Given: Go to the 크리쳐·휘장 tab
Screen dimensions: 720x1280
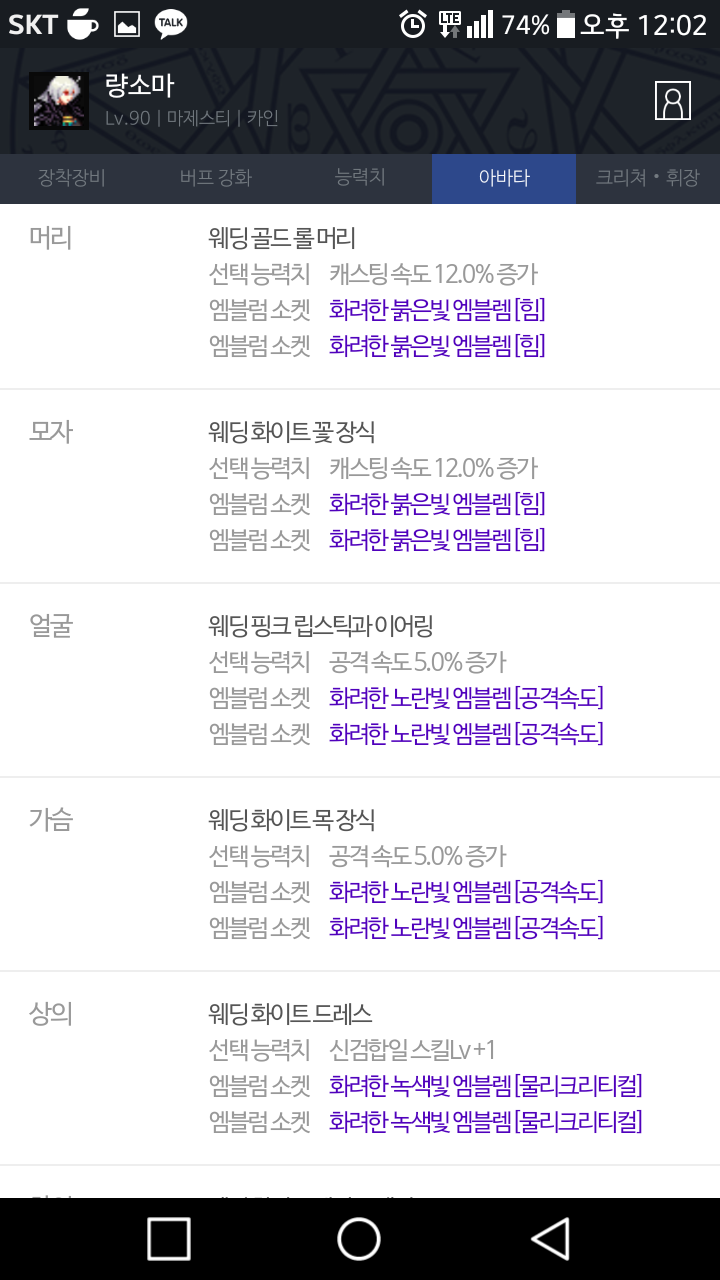Looking at the screenshot, I should coord(648,179).
